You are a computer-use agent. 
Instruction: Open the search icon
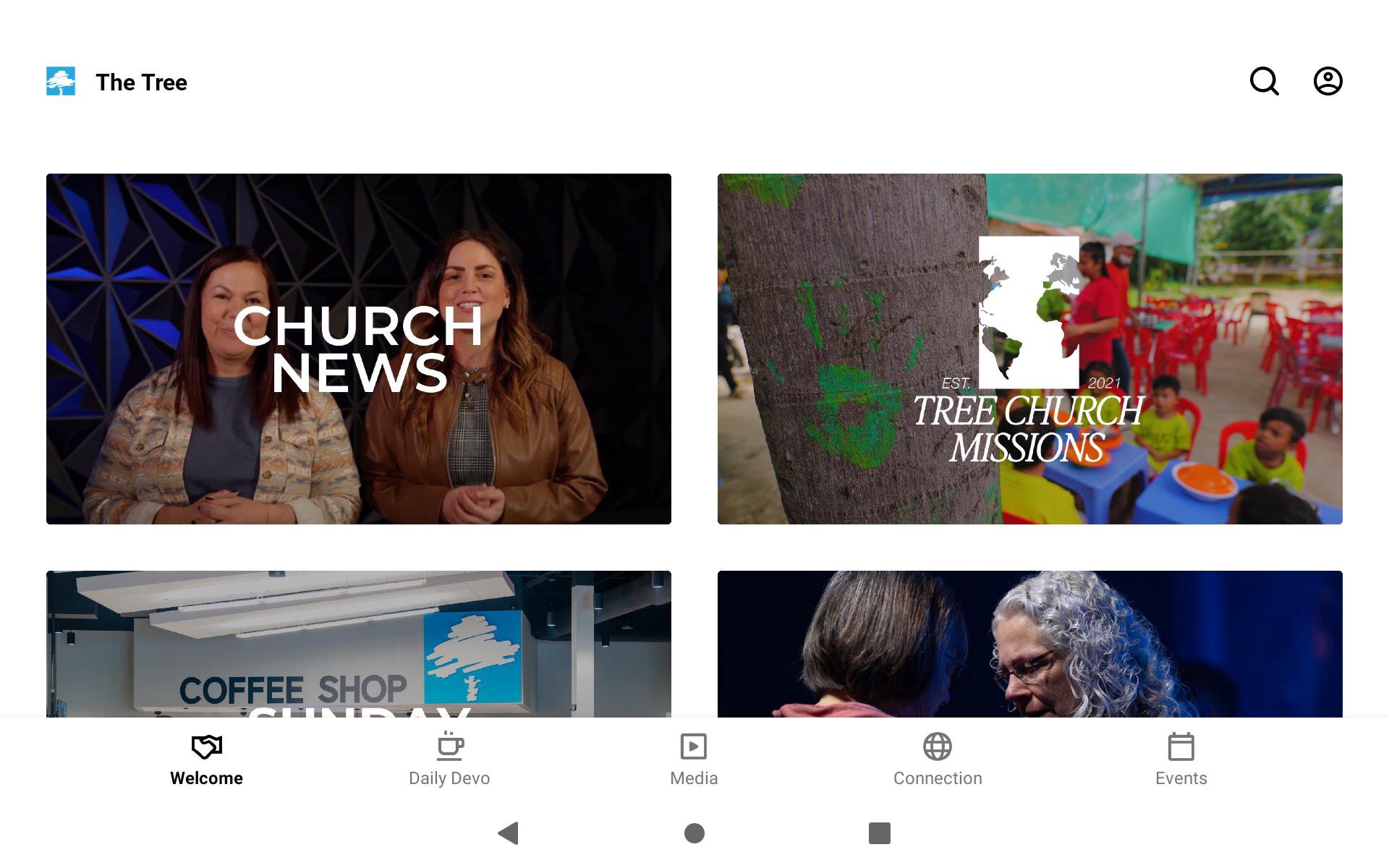(1264, 81)
